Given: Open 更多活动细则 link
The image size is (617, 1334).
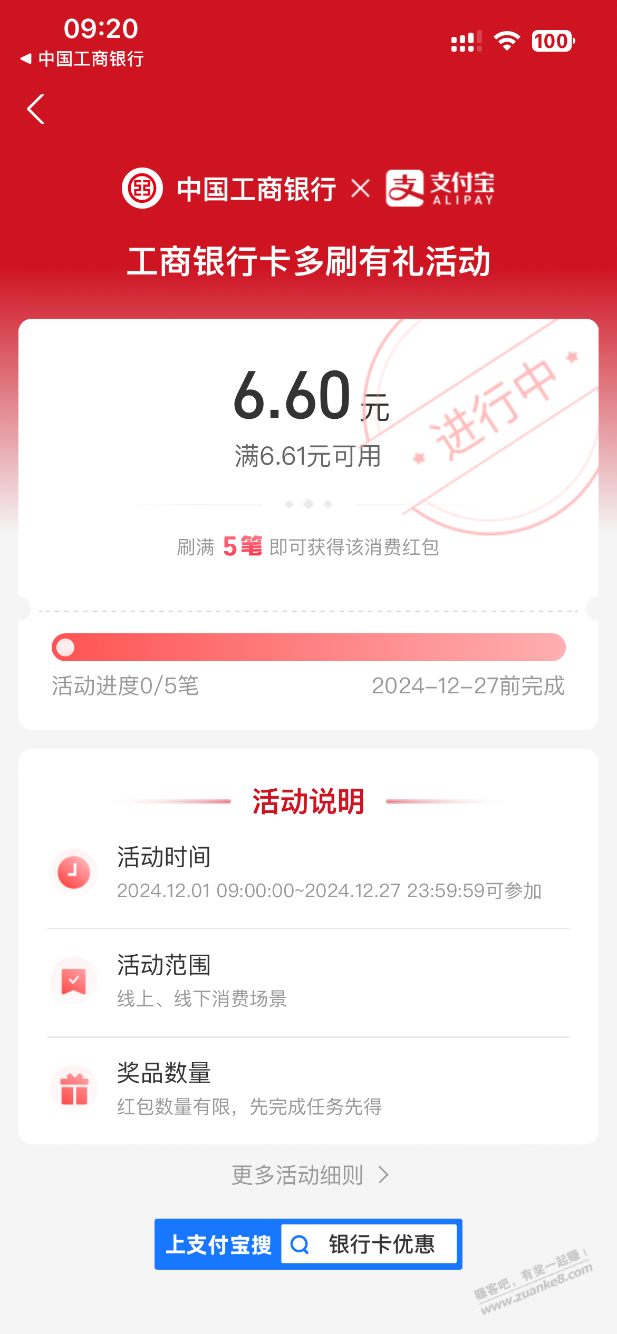Looking at the screenshot, I should tap(310, 1175).
